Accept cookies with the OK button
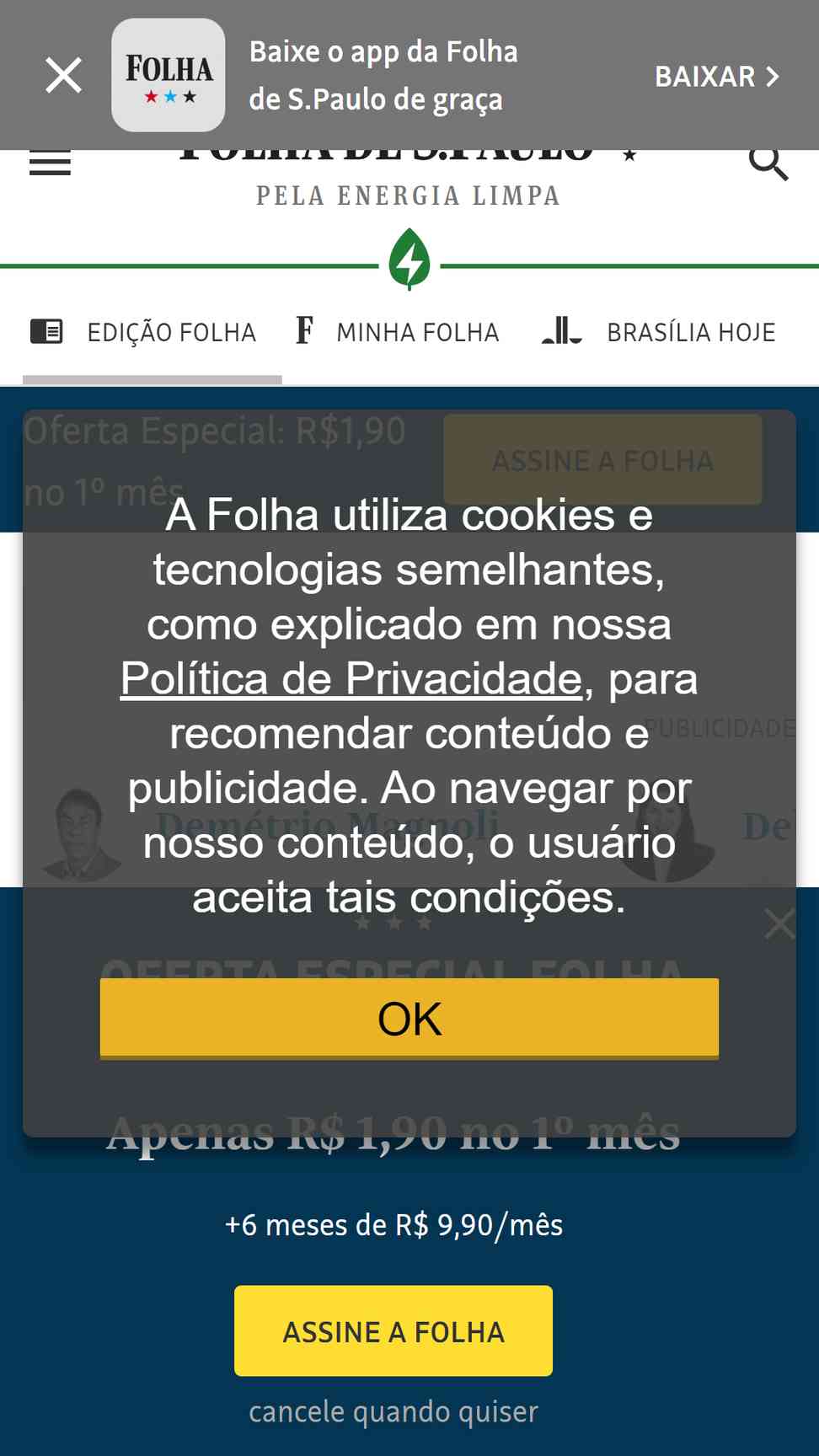This screenshot has width=819, height=1456. [409, 1019]
